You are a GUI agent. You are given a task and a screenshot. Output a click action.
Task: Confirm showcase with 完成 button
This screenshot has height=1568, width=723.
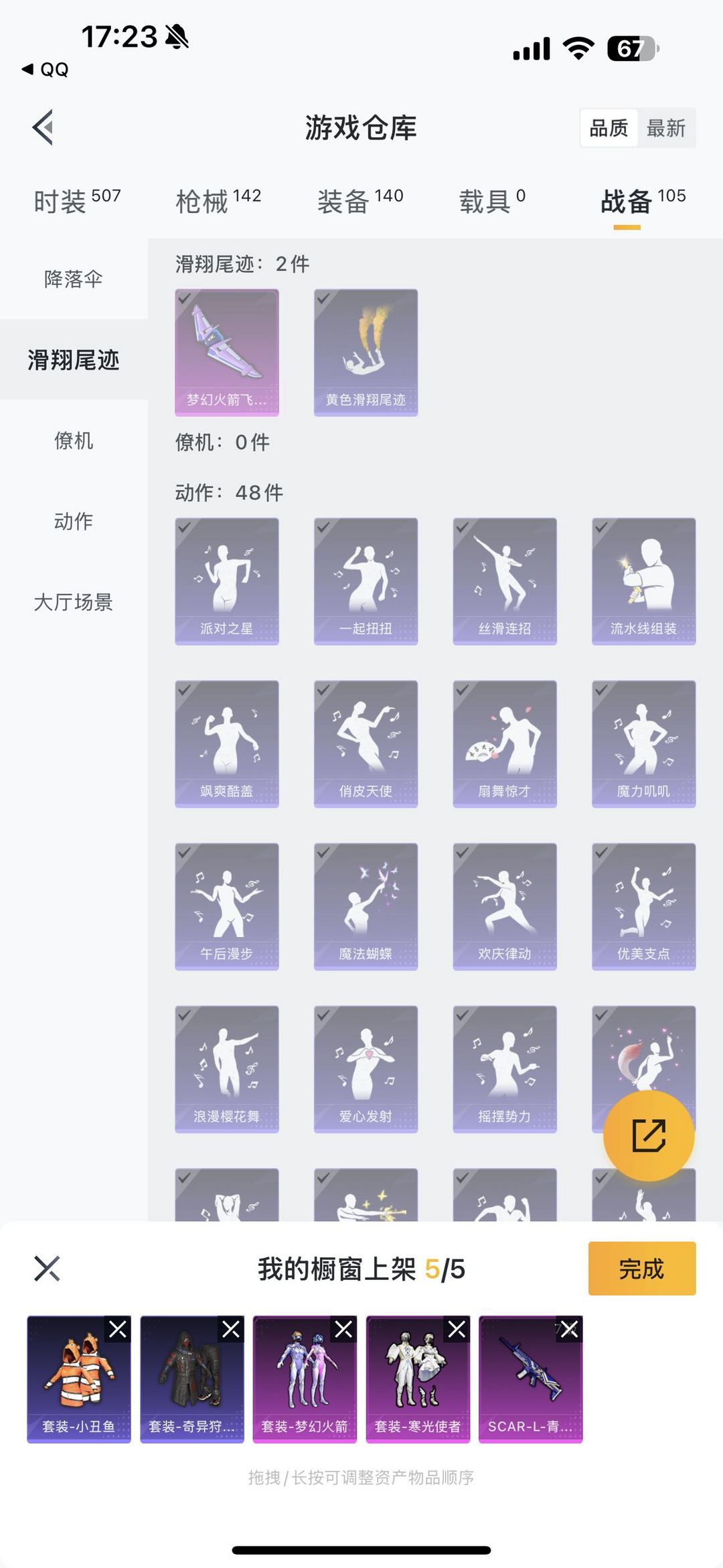pyautogui.click(x=641, y=1269)
